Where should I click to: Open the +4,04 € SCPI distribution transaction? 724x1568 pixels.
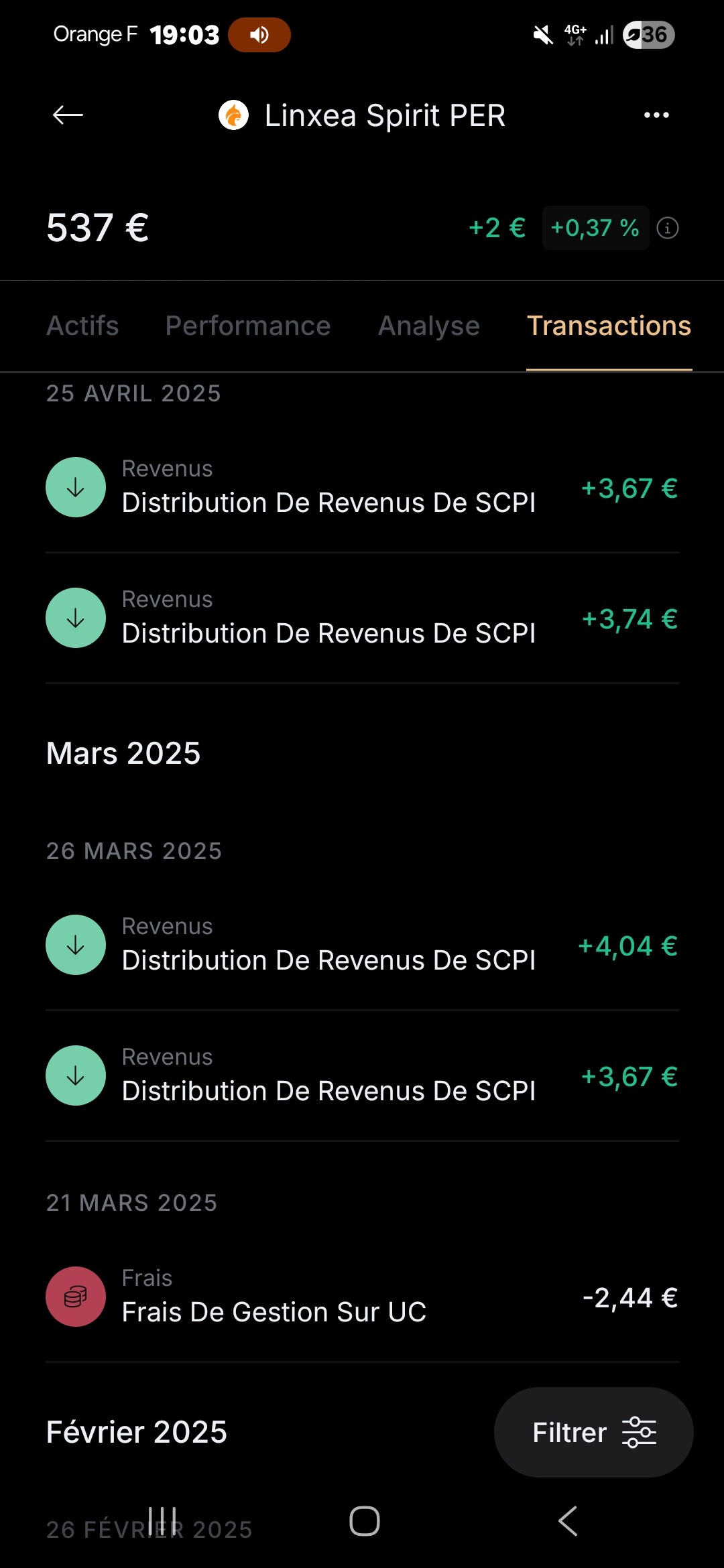(x=362, y=945)
